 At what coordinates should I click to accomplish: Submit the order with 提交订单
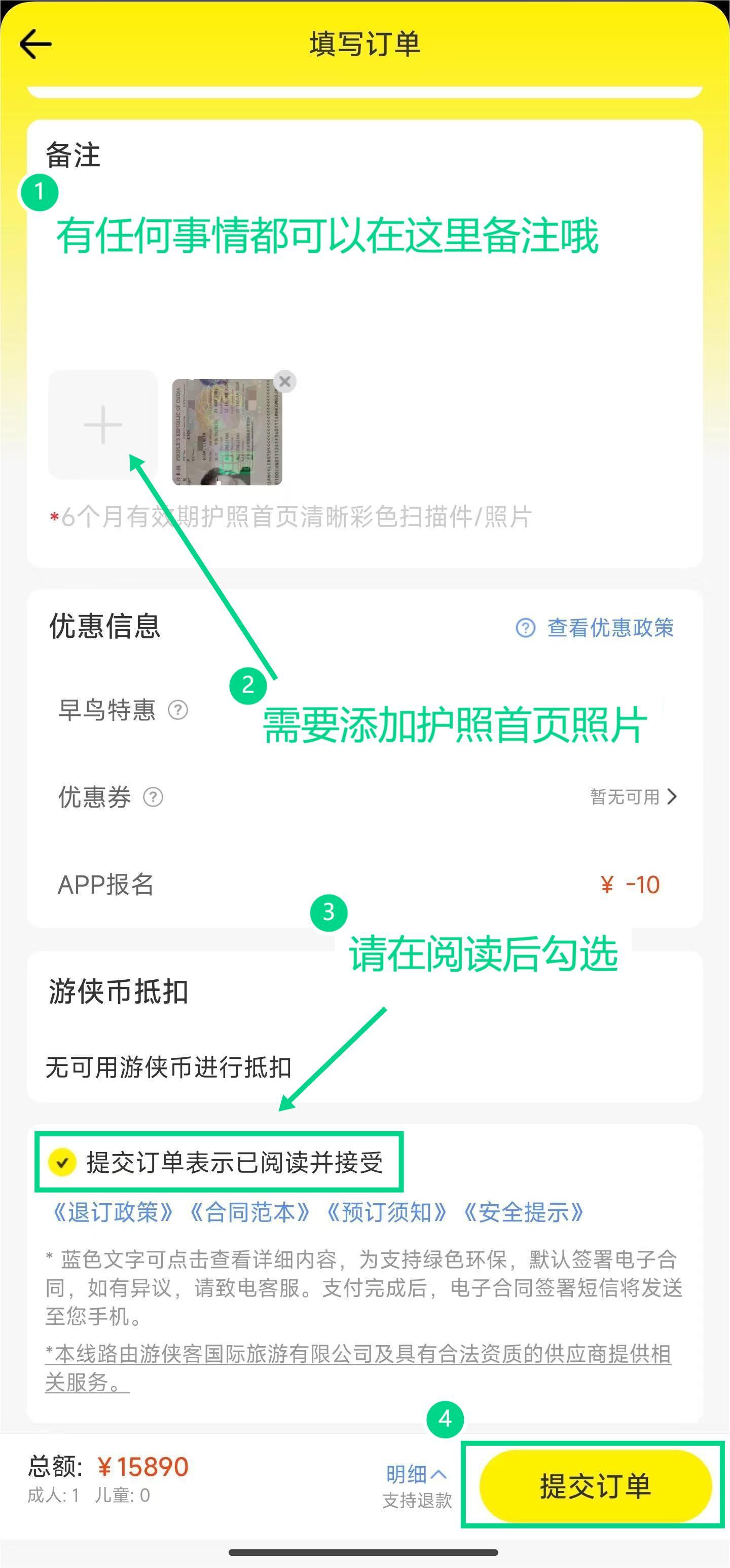pyautogui.click(x=595, y=1485)
